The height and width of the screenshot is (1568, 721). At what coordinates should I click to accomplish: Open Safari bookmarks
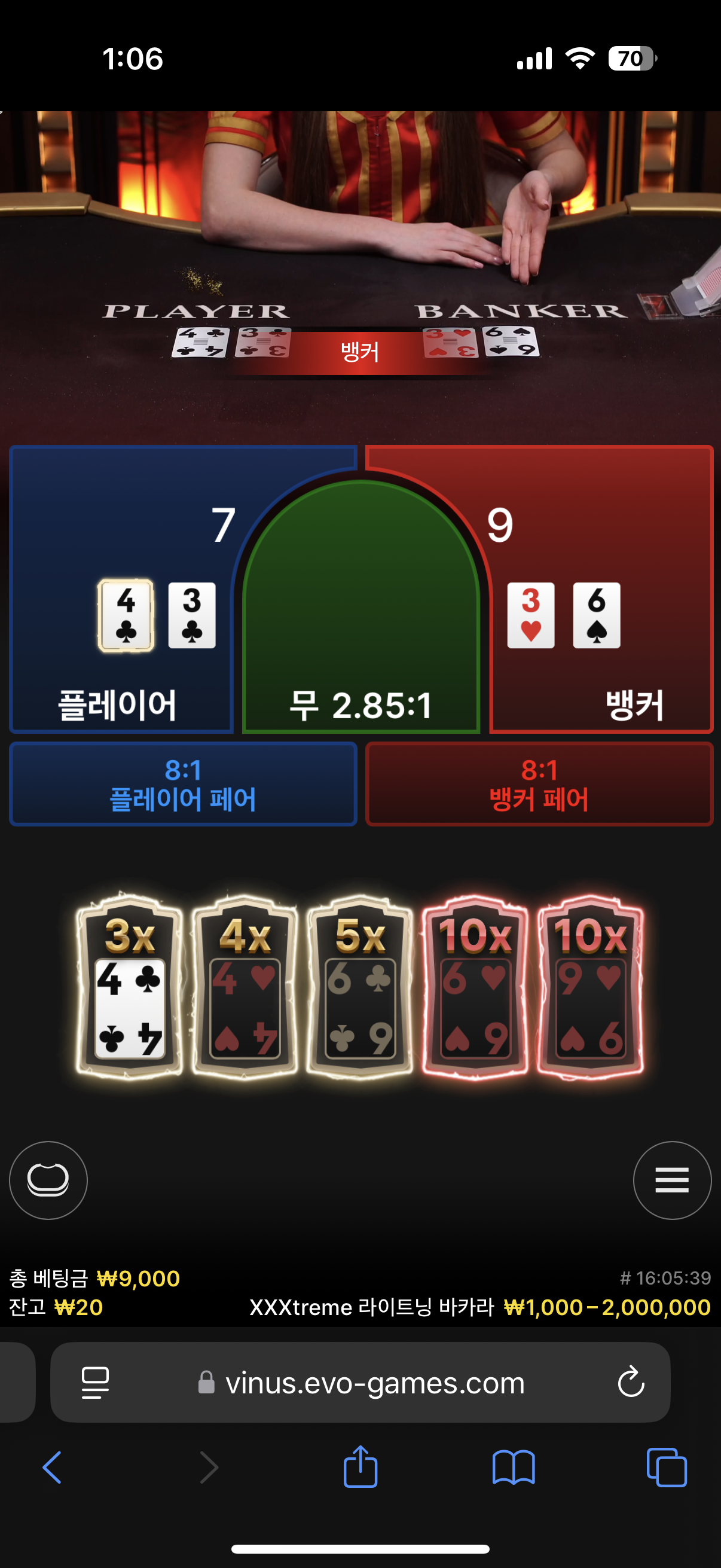click(514, 1467)
